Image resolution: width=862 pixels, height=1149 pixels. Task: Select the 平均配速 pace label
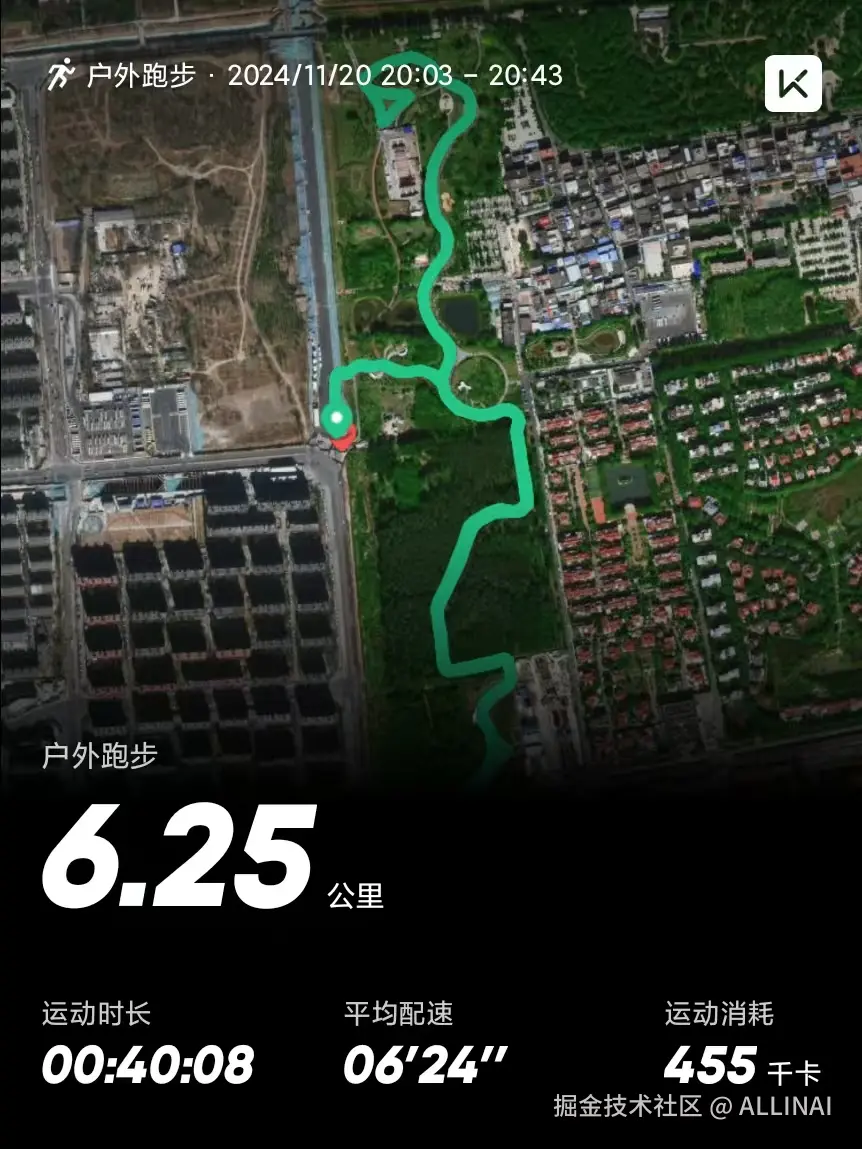pyautogui.click(x=400, y=1012)
